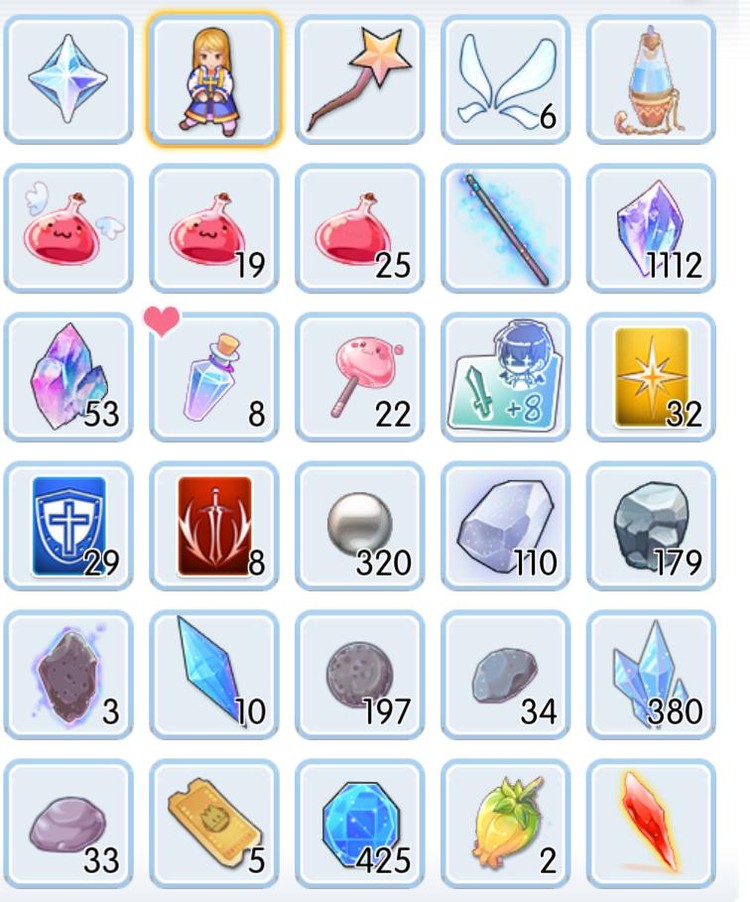Select the girl character costume item

[x=213, y=79]
